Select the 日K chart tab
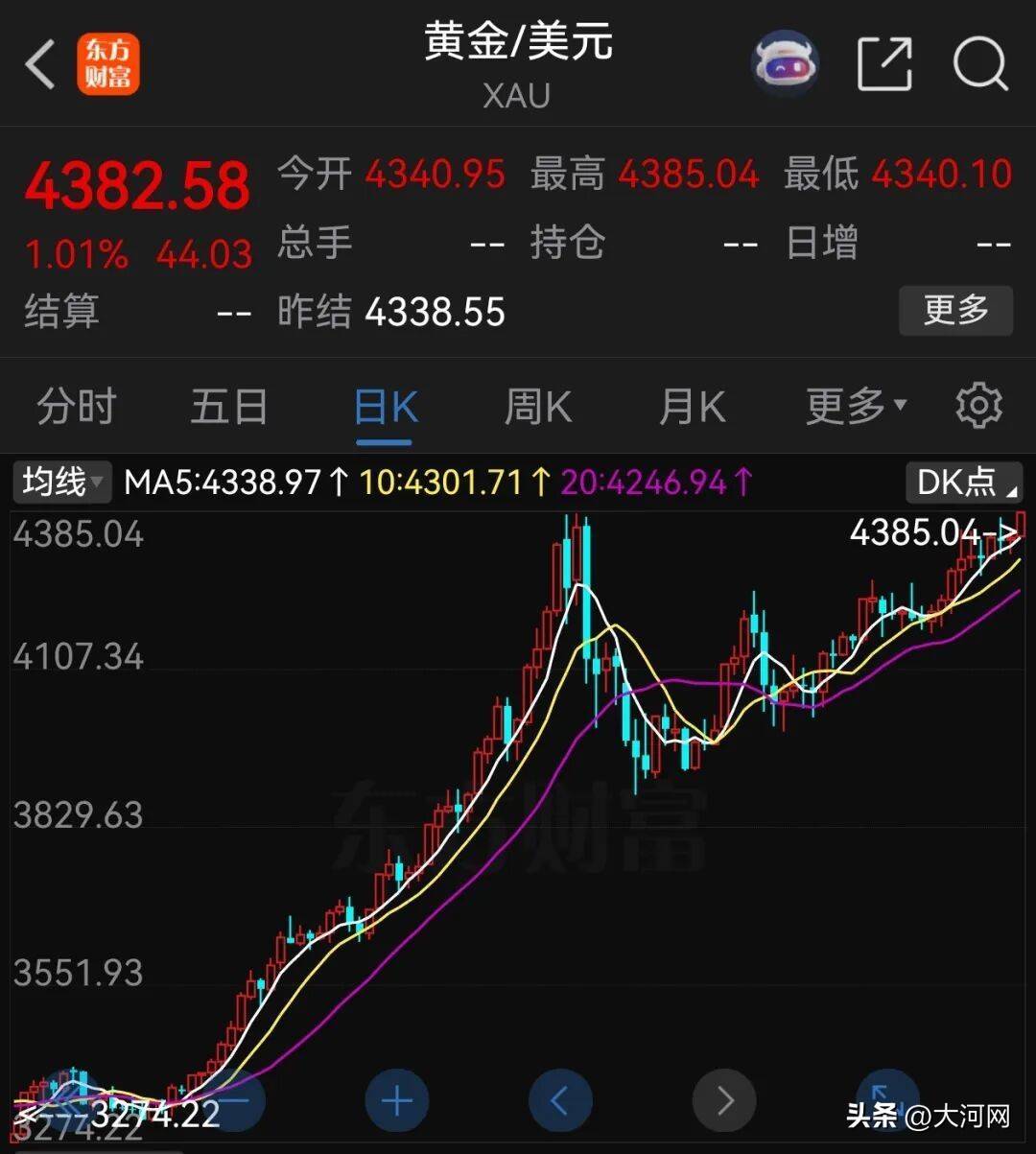Viewport: 1036px width, 1154px height. pyautogui.click(x=385, y=409)
